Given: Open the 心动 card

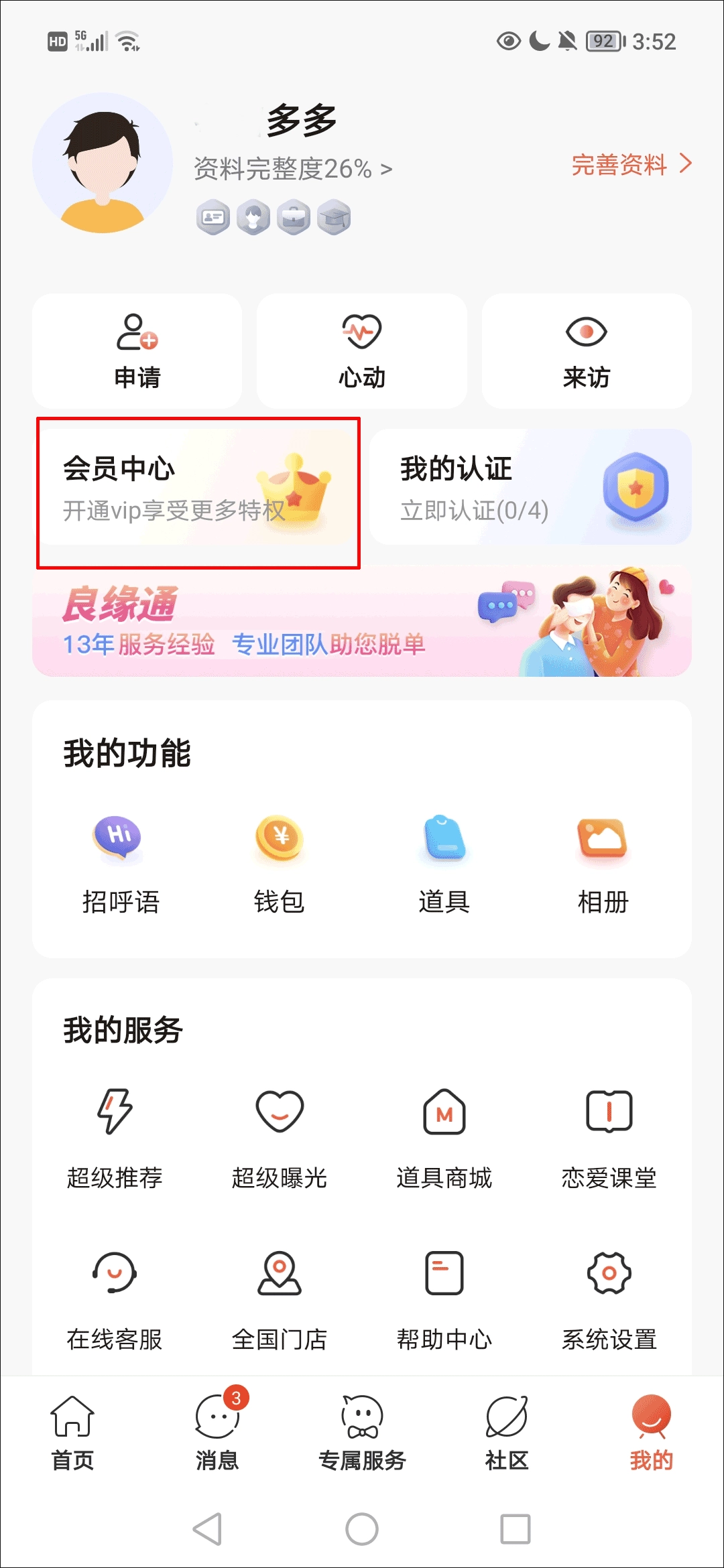Looking at the screenshot, I should 361,352.
